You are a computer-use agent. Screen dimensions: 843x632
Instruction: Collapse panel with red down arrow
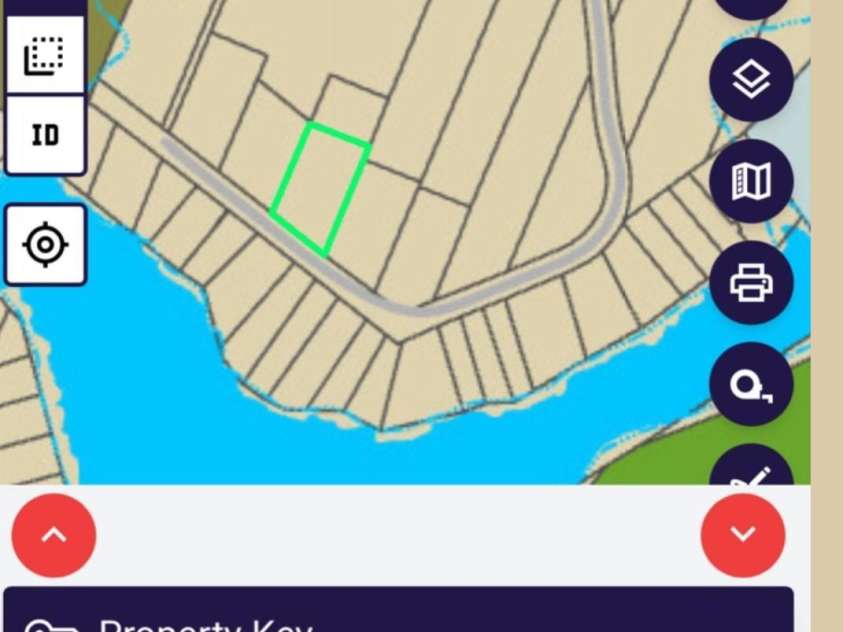[742, 535]
